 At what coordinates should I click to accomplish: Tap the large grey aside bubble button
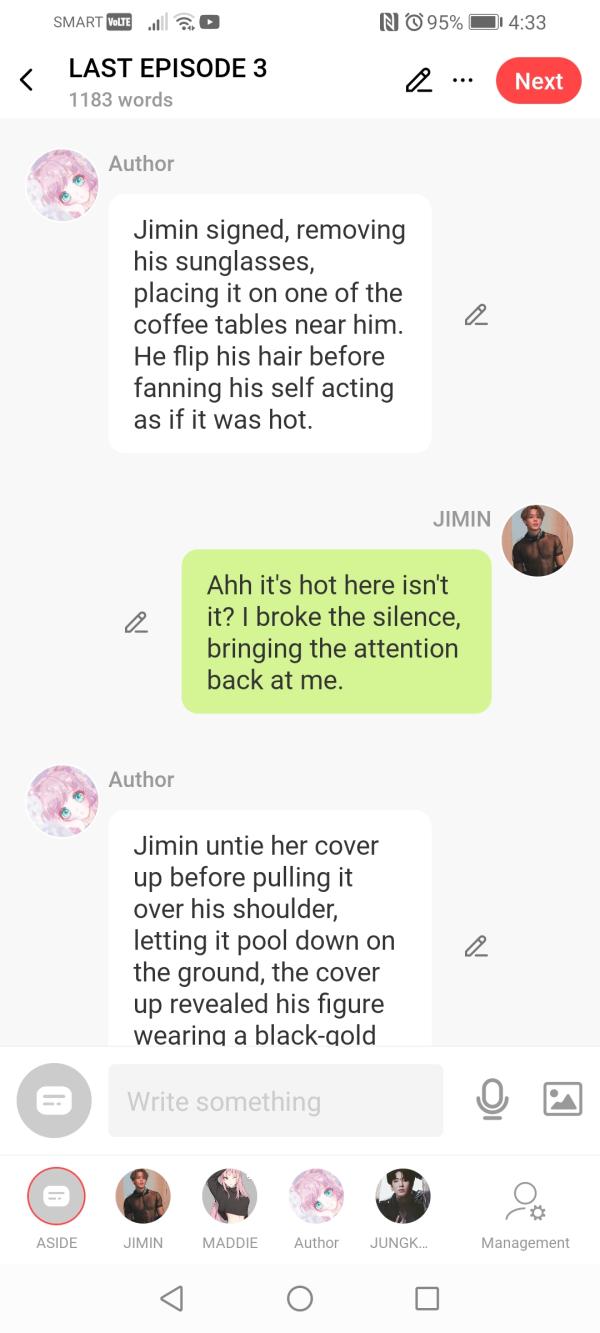(x=54, y=1100)
